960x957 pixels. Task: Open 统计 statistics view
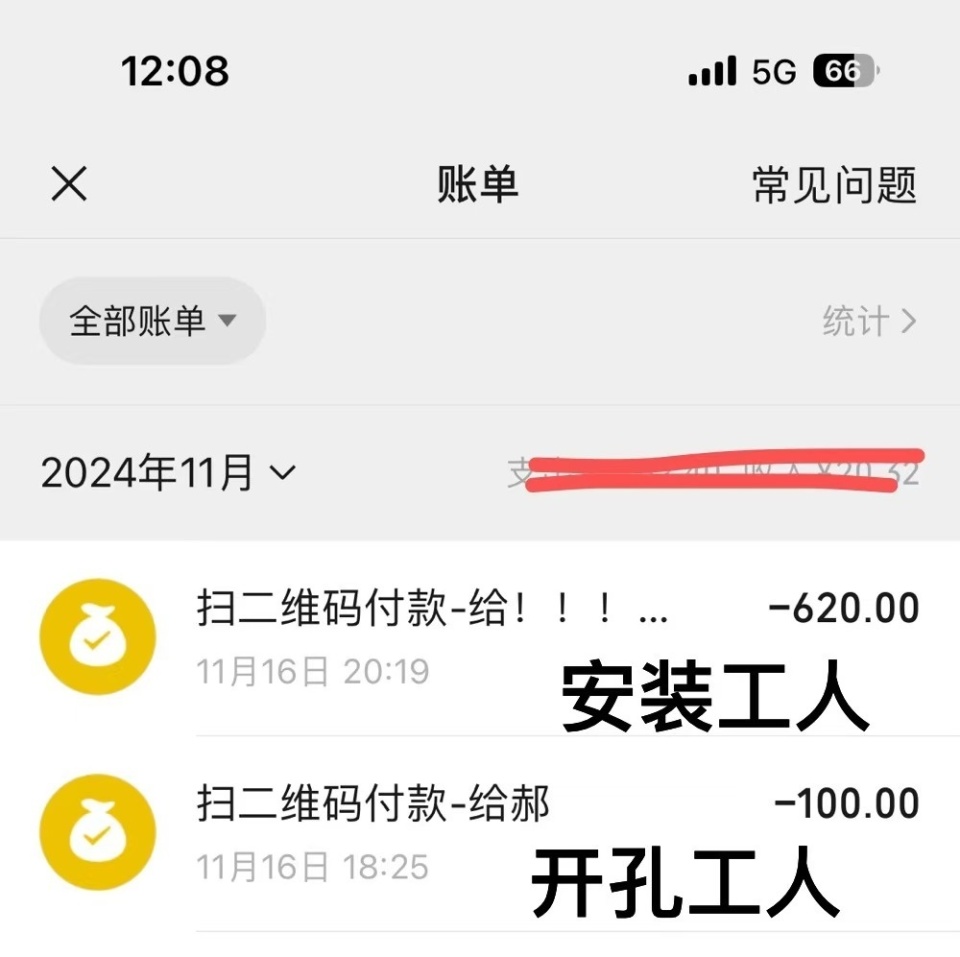point(868,322)
